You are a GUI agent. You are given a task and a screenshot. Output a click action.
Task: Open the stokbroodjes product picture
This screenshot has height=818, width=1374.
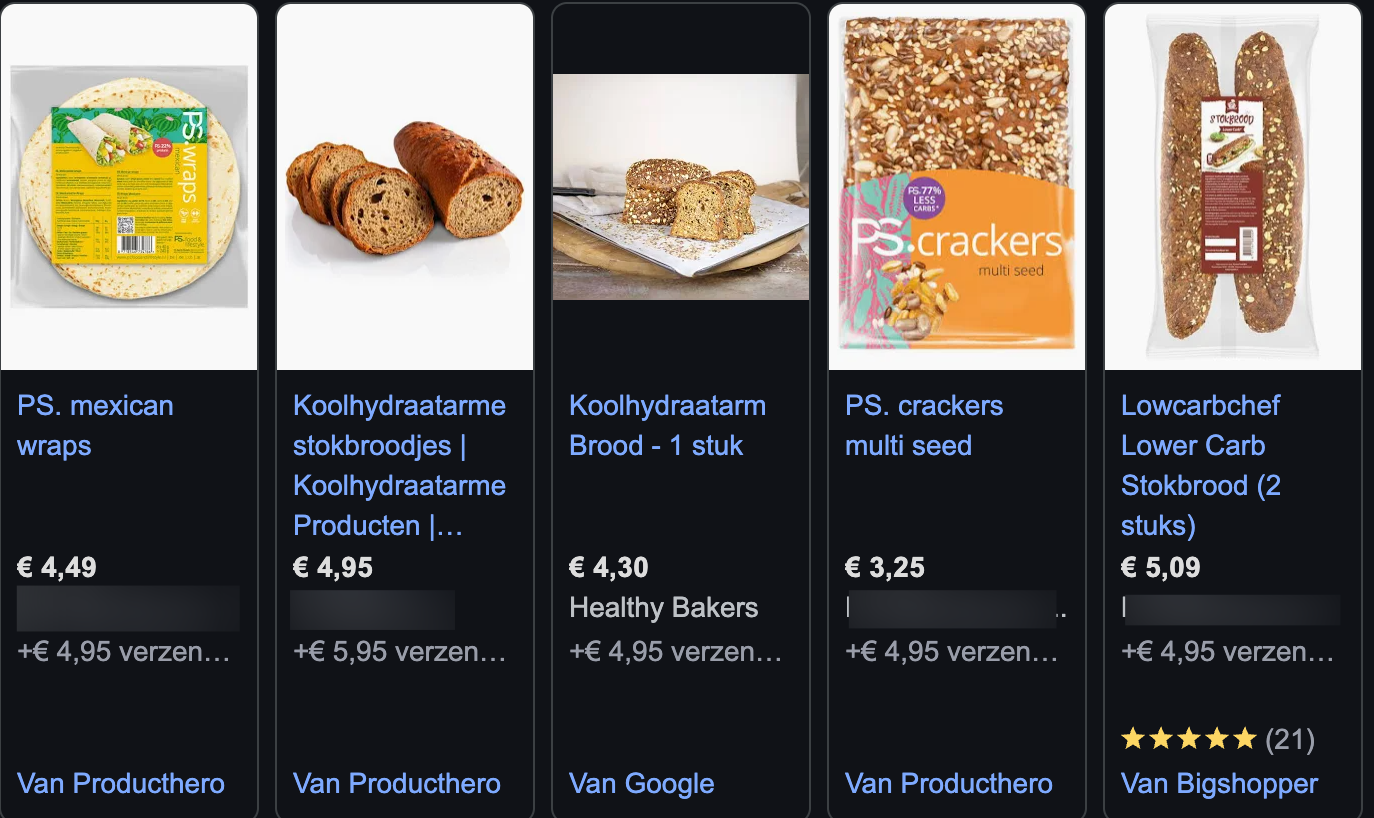(405, 187)
